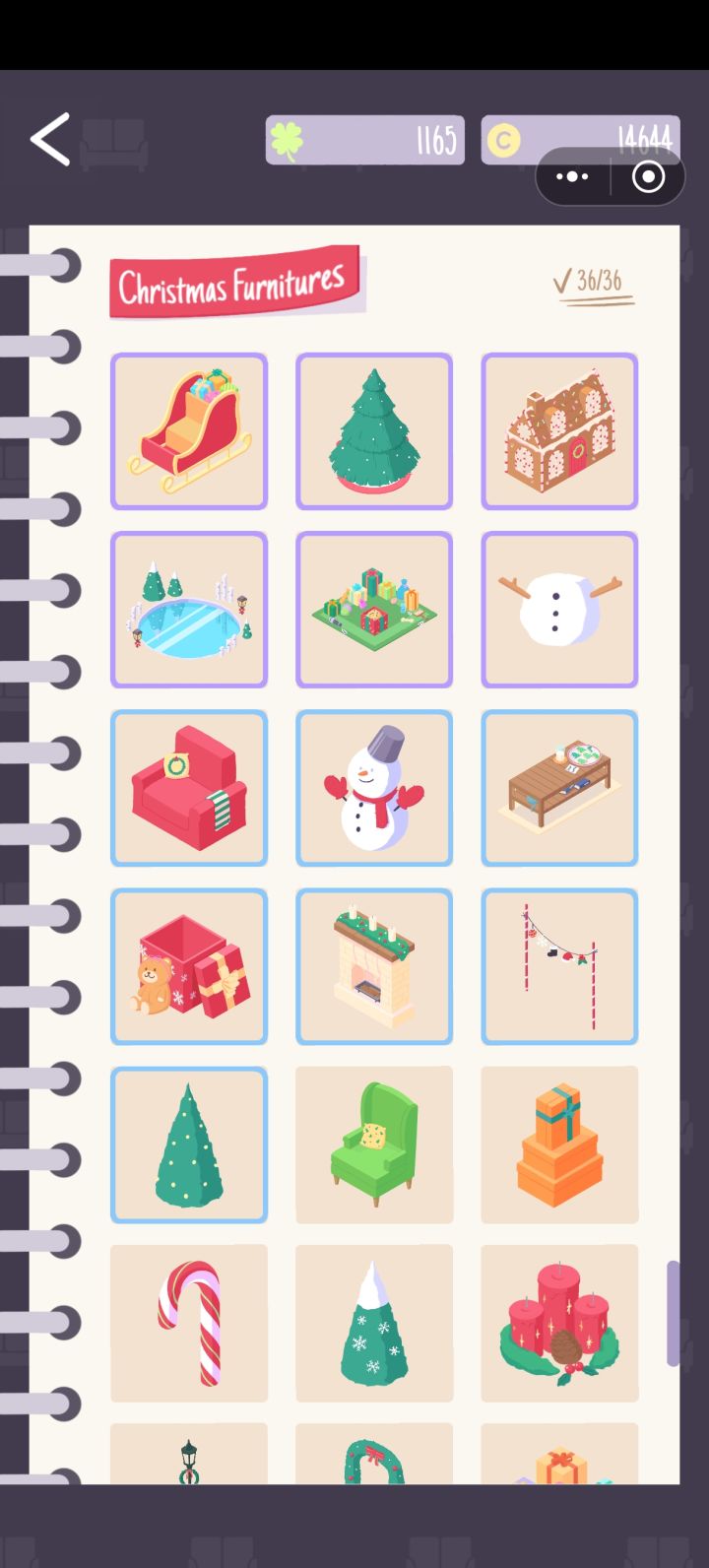This screenshot has height=1568, width=709.
Task: Tap the stacked orange gift boxes
Action: tap(559, 1144)
